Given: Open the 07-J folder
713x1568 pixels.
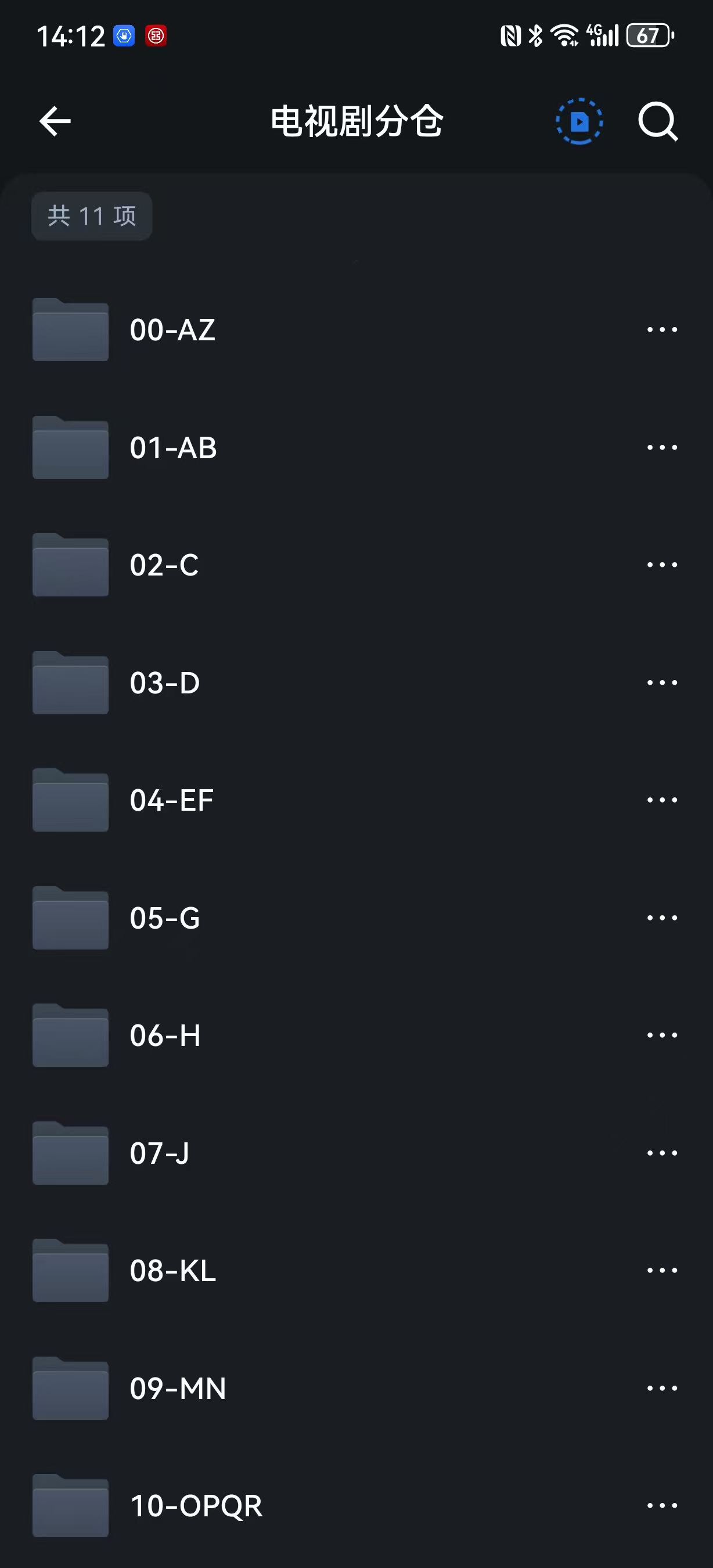Looking at the screenshot, I should click(x=160, y=1153).
